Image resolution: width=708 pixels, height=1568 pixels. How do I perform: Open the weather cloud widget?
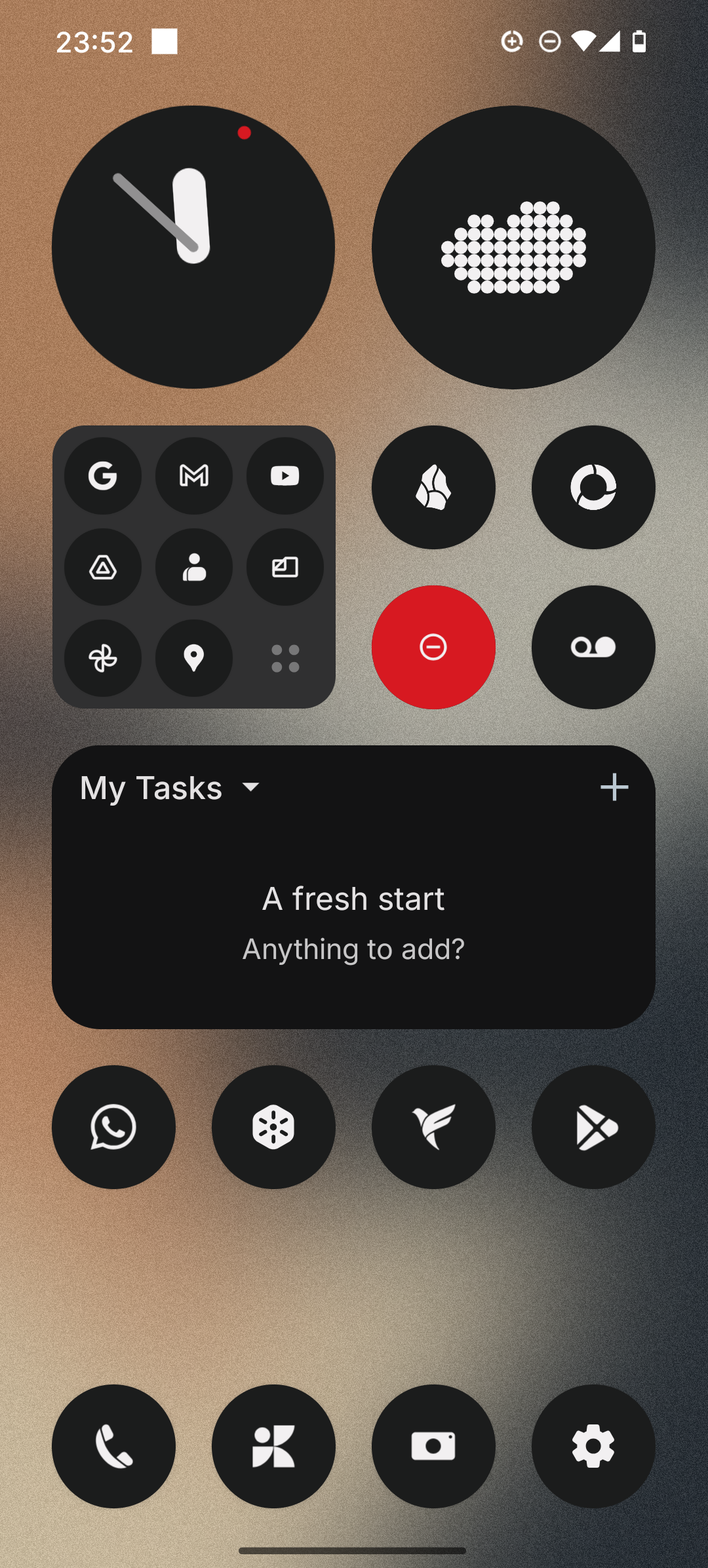coord(513,247)
